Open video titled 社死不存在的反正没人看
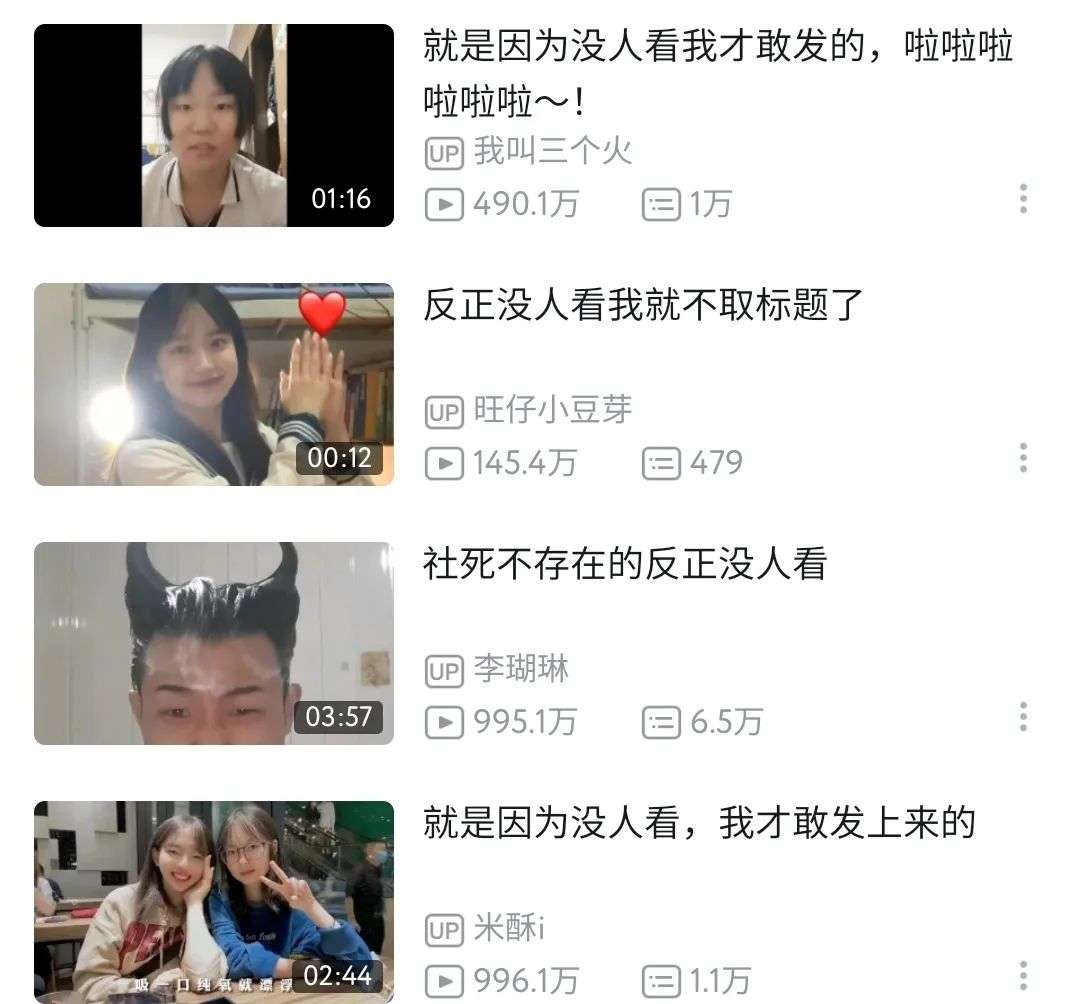The height and width of the screenshot is (1004, 1080). click(x=624, y=565)
